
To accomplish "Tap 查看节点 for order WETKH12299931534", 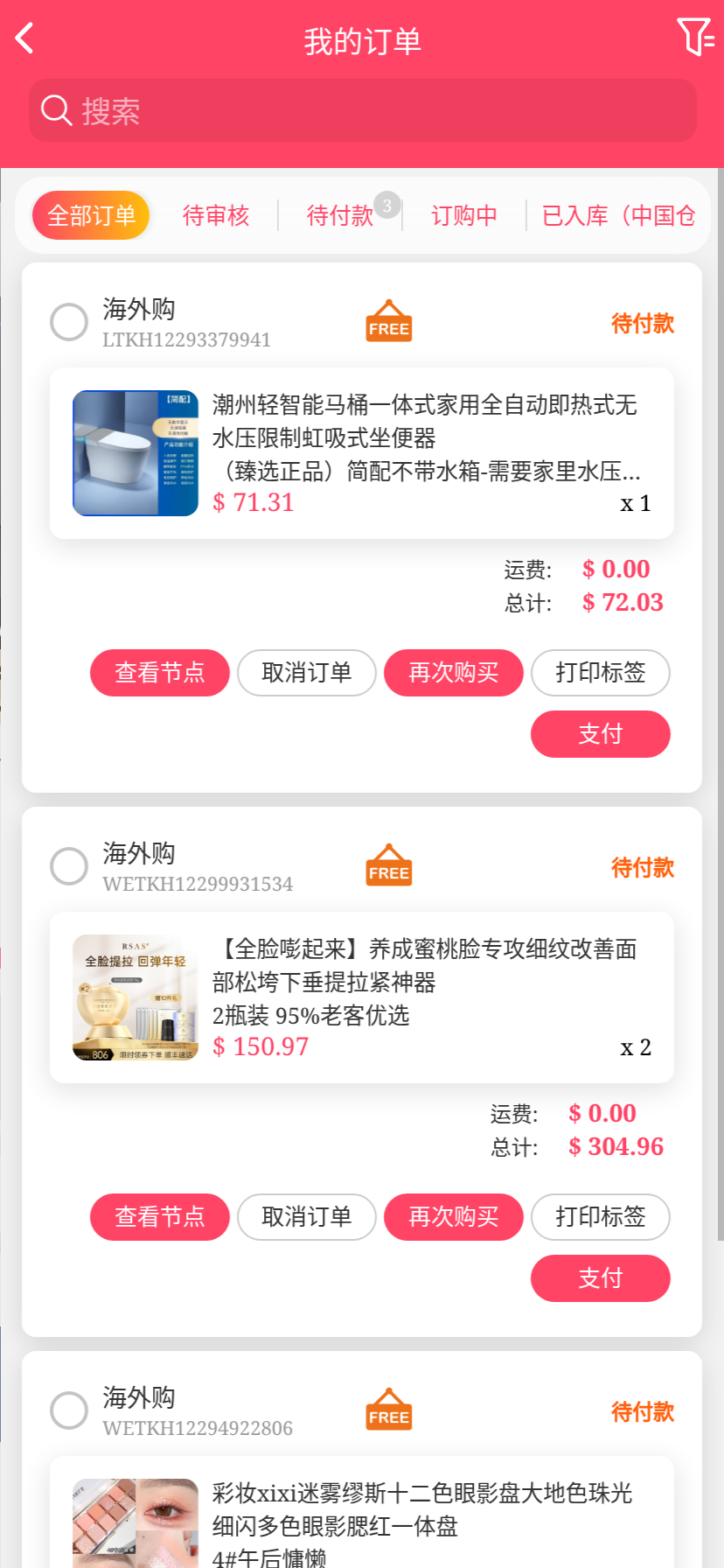I will (160, 1217).
